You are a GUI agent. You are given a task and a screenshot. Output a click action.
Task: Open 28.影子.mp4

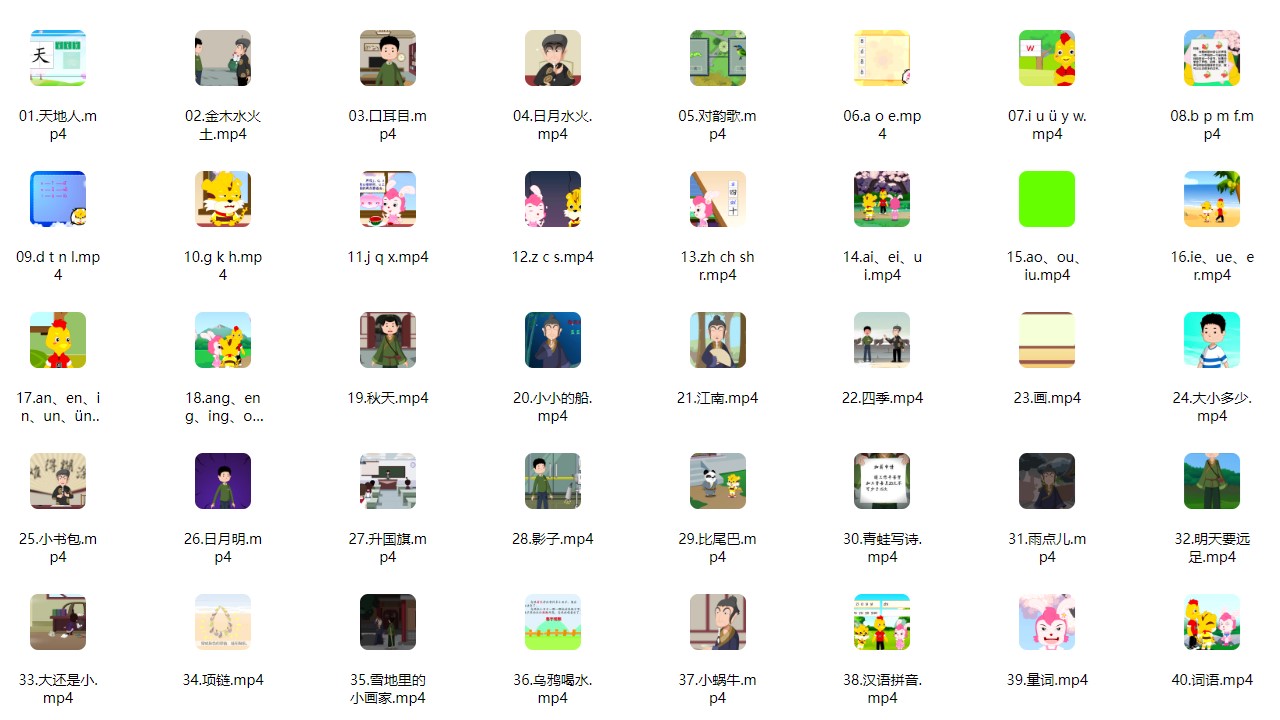(x=553, y=481)
